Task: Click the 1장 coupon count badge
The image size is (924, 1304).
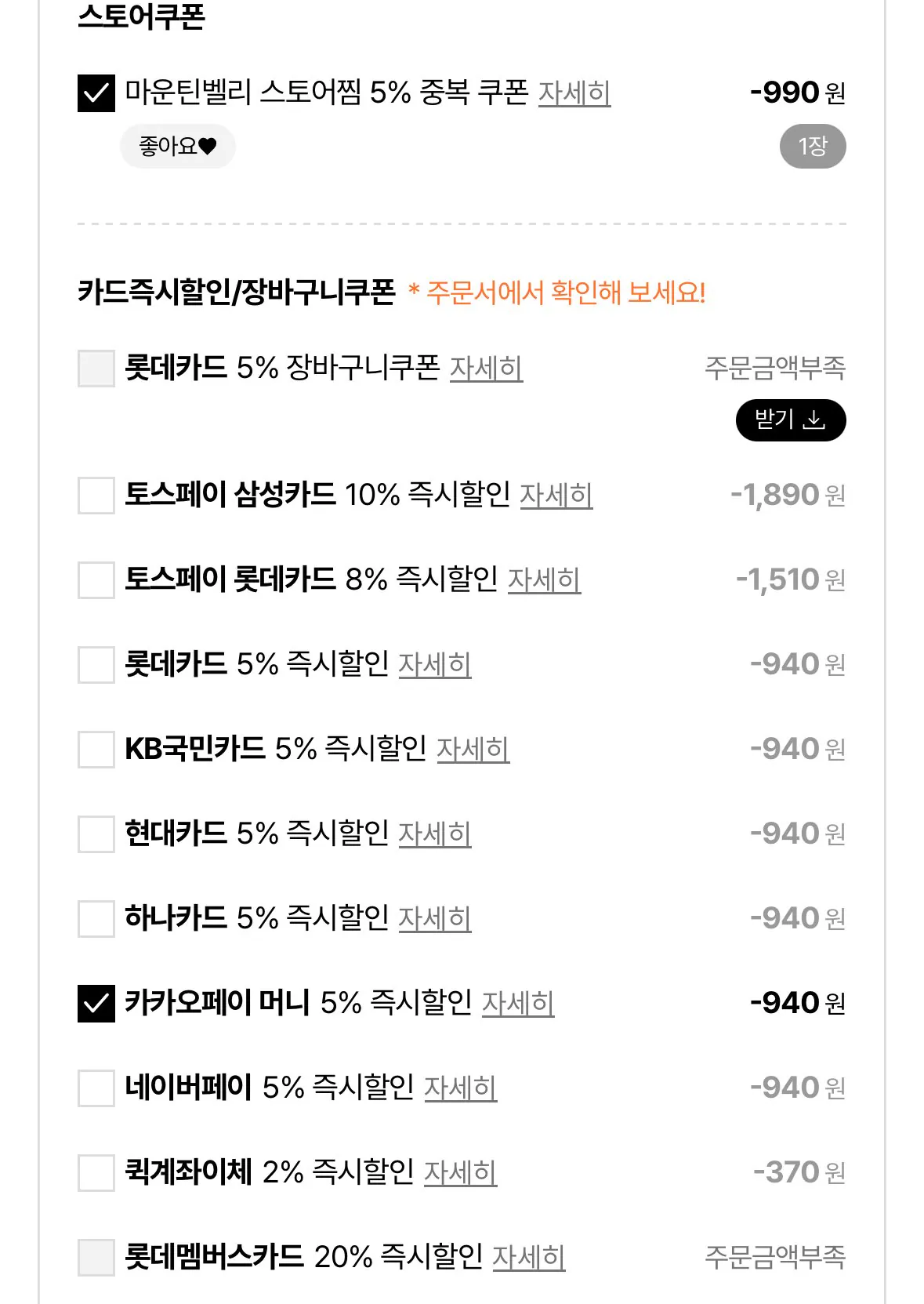Action: [811, 146]
